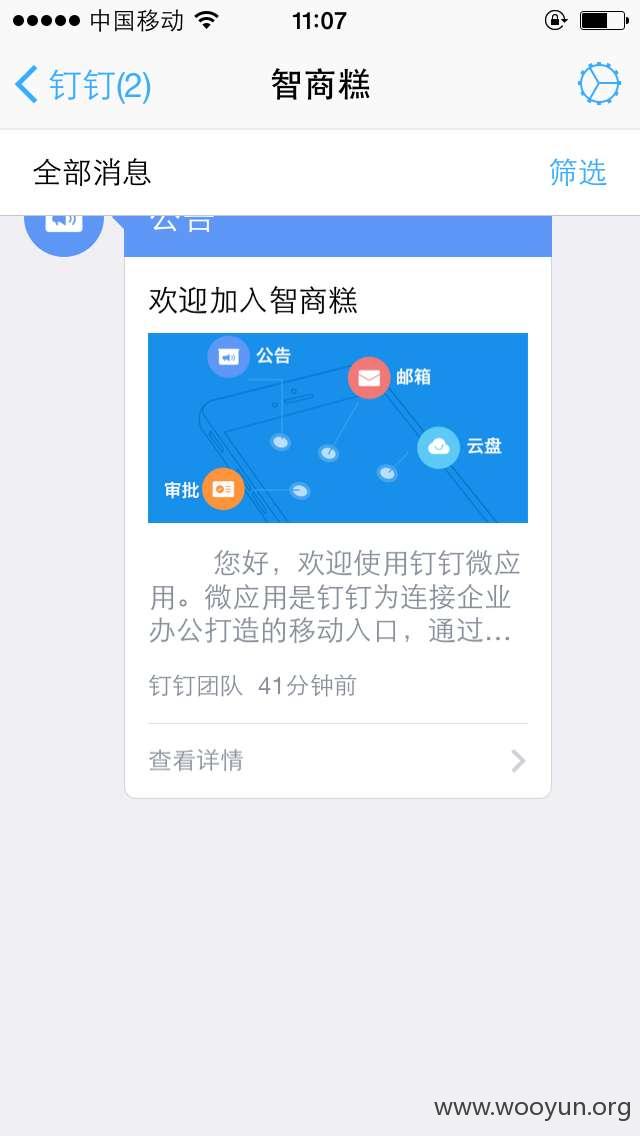Tap 筛选 to filter messages

pos(578,172)
